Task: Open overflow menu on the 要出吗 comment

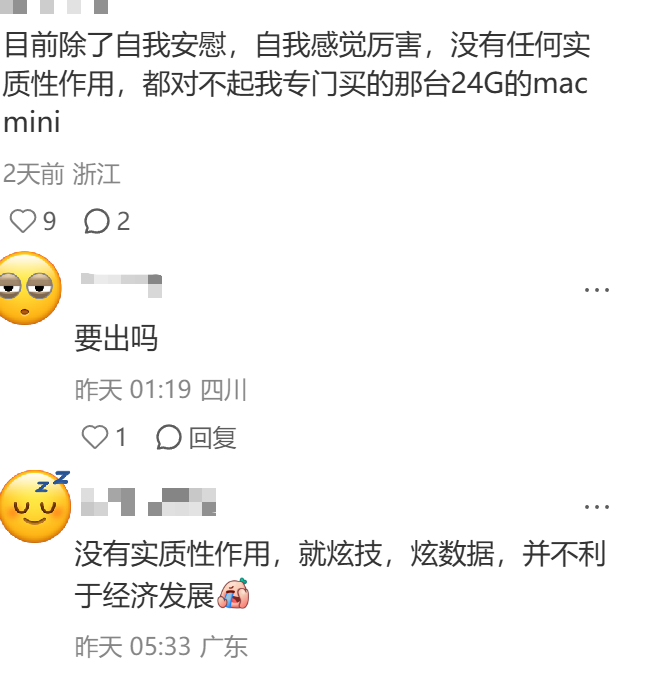Action: pyautogui.click(x=596, y=289)
